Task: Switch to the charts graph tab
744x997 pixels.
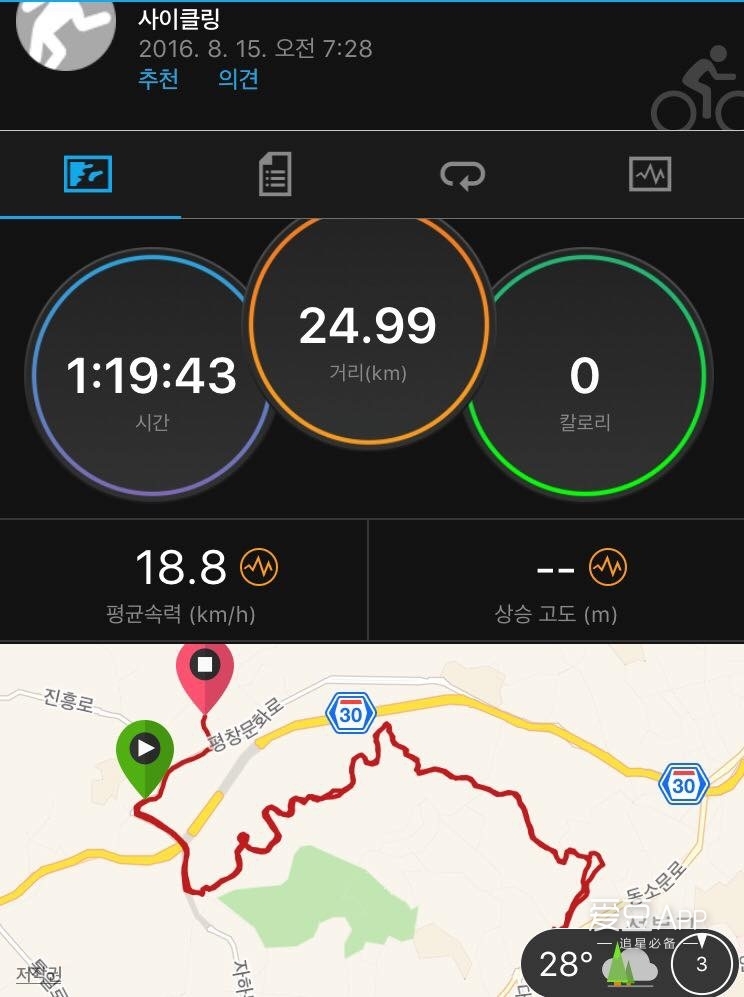Action: tap(650, 175)
